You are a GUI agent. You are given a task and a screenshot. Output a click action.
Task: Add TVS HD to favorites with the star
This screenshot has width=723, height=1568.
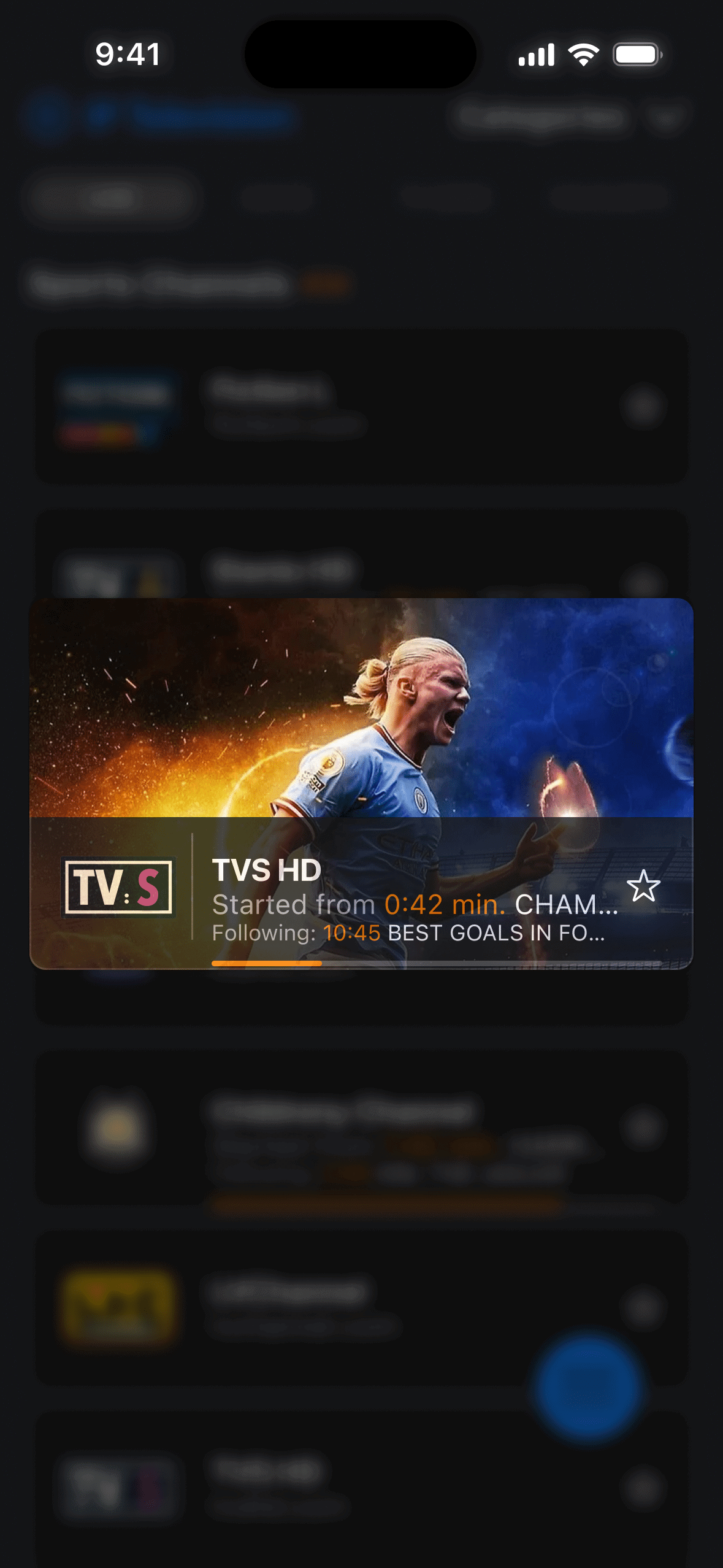point(643,886)
